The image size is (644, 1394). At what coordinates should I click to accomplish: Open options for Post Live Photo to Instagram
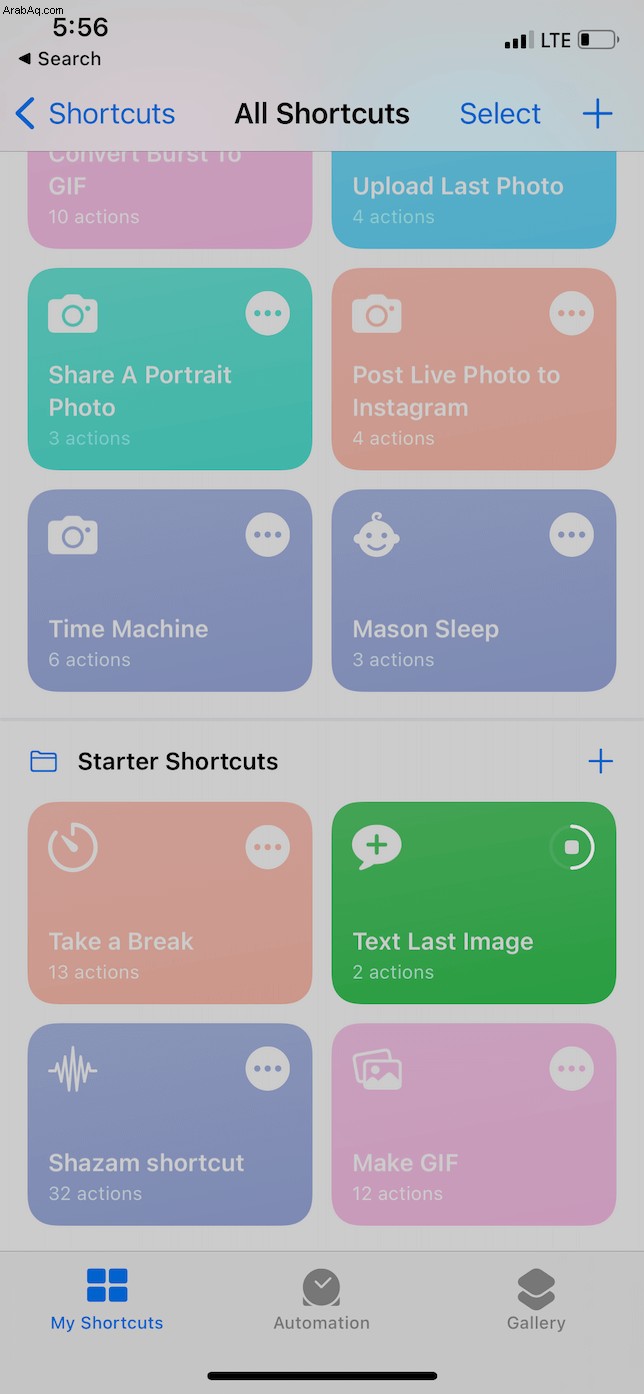coord(572,313)
